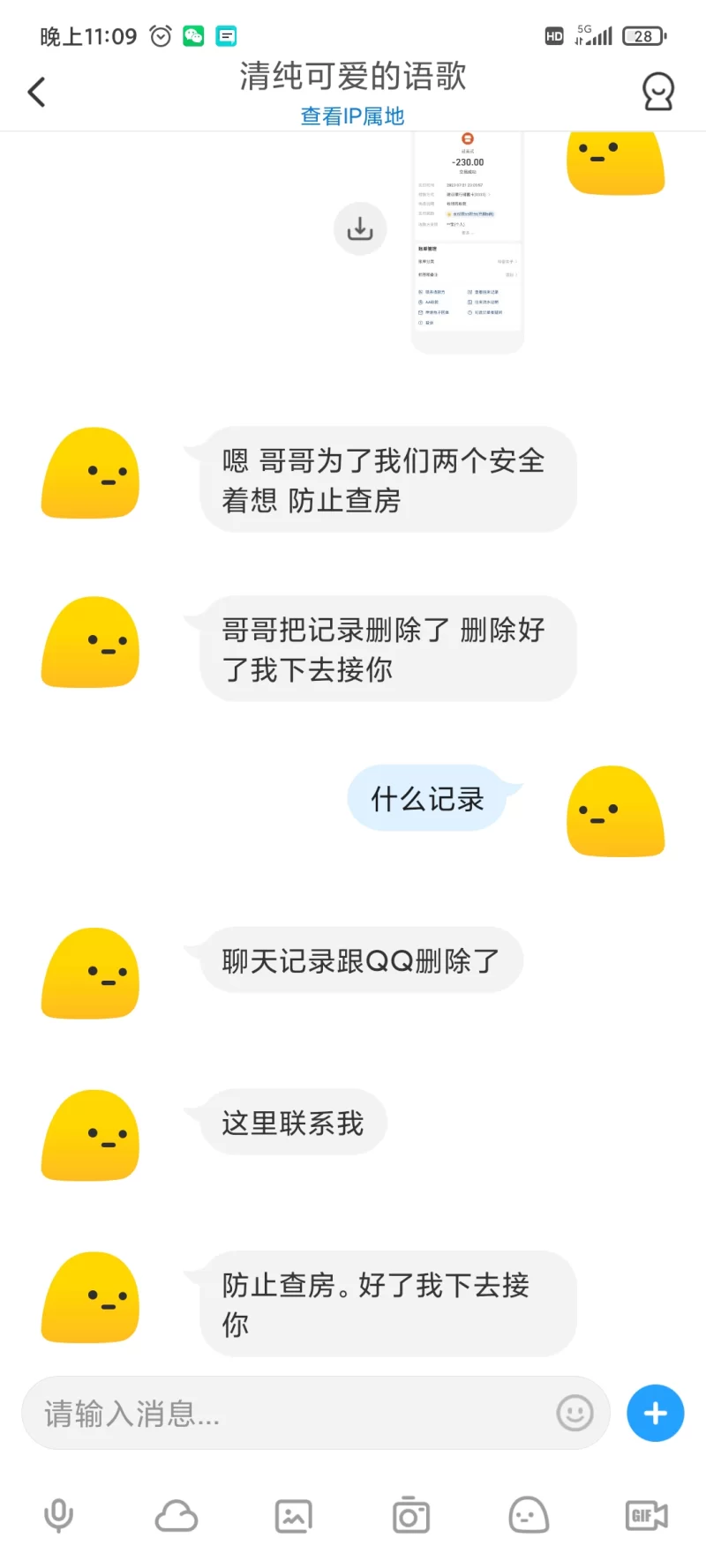Open the emoji picker in input box

pos(575,1414)
